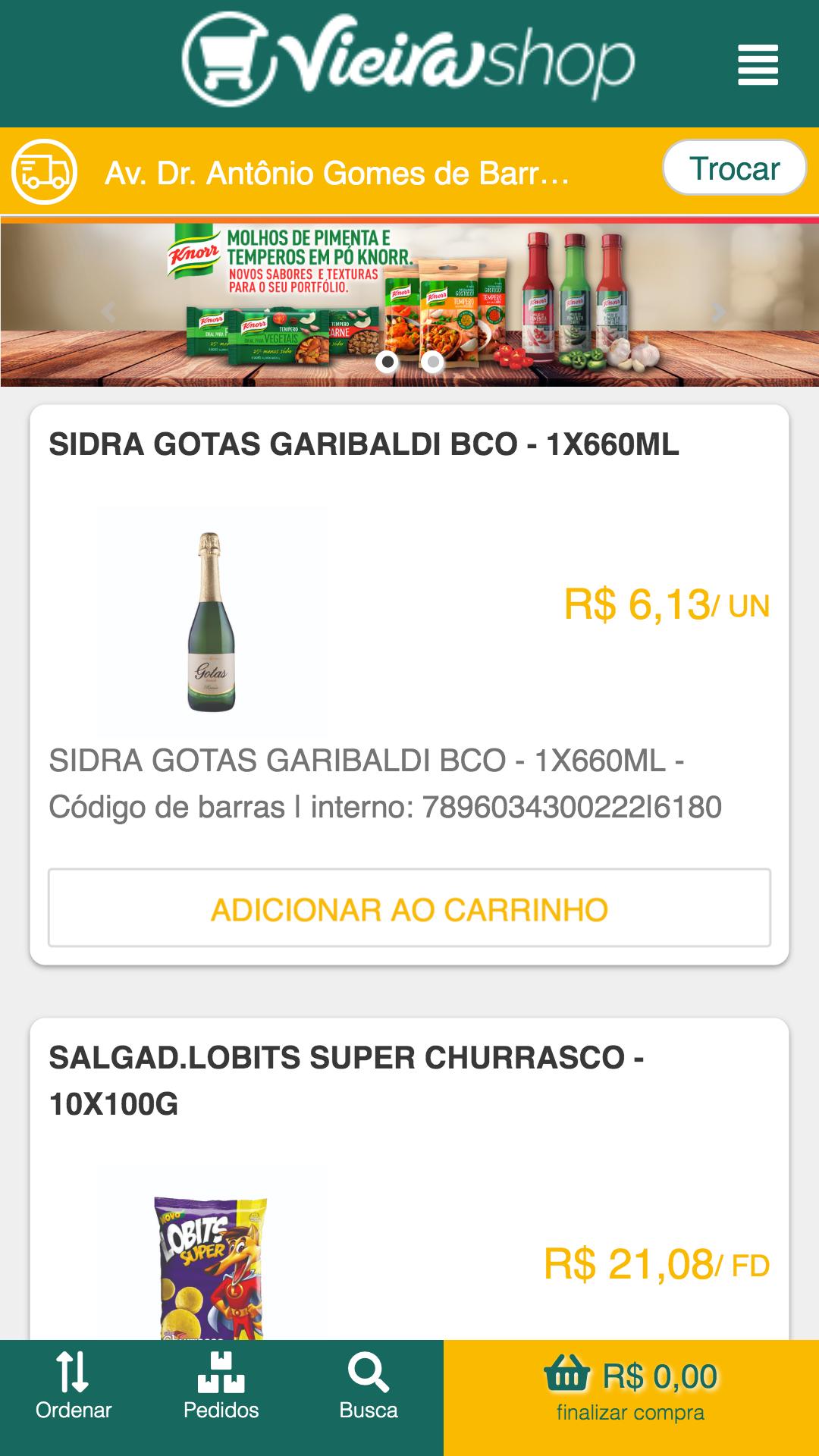Screen dimensions: 819x1456
Task: Tap finalizar compra cart button
Action: (x=631, y=1398)
